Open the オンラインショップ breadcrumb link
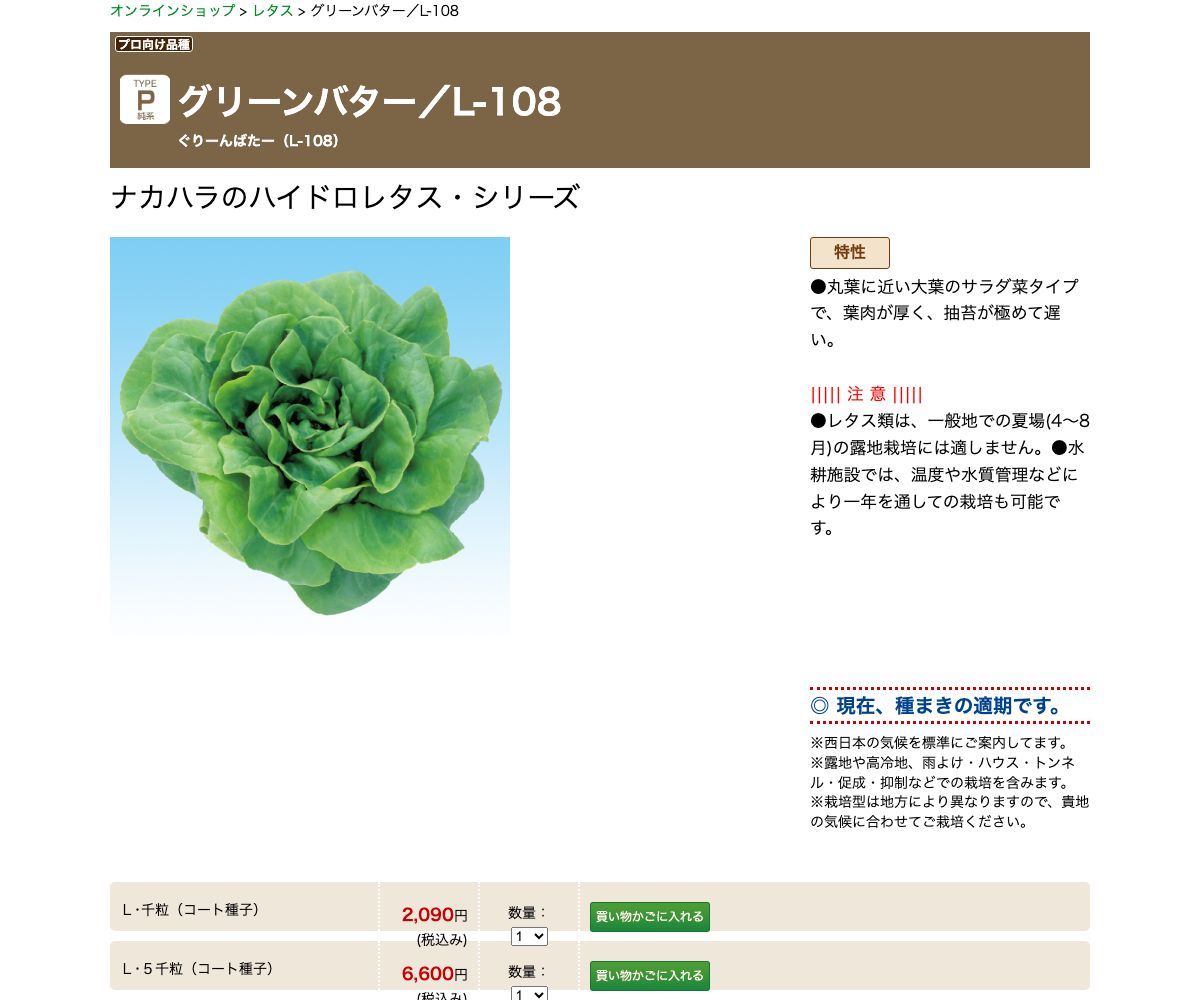Viewport: 1200px width, 1000px height. 172,11
